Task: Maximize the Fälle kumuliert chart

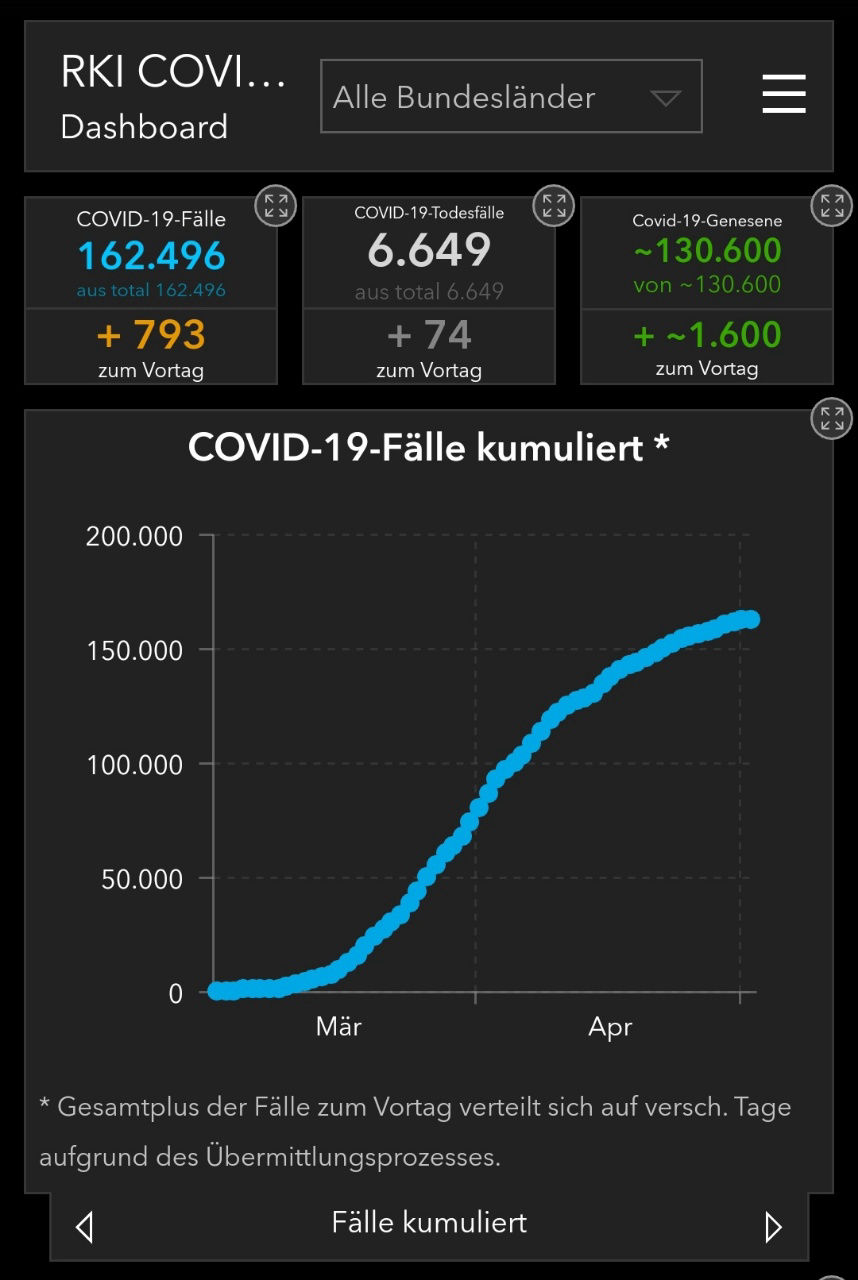Action: click(x=831, y=419)
